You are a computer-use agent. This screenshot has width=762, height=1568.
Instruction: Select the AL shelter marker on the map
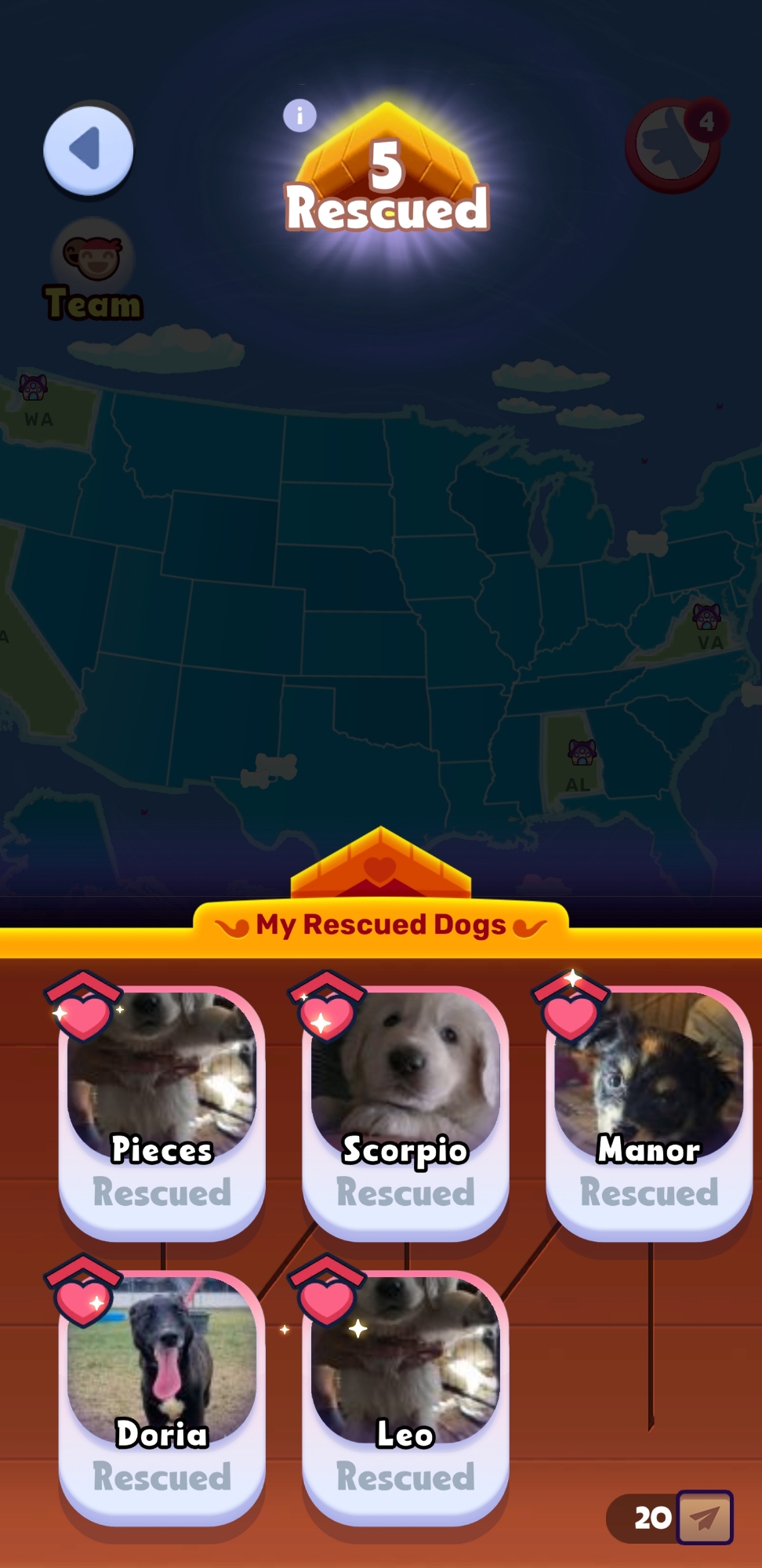[x=582, y=753]
